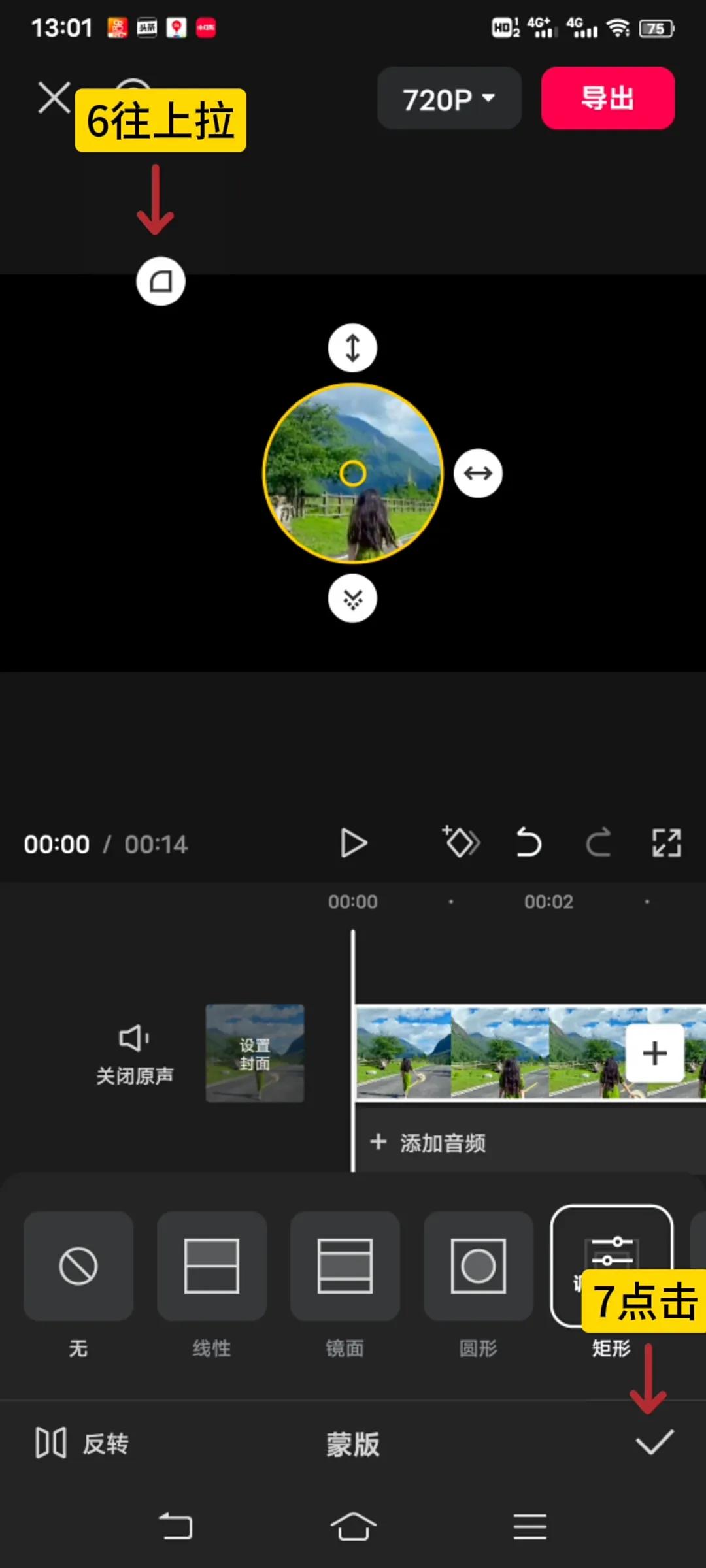This screenshot has width=706, height=1568.
Task: Undo the last edit
Action: tap(528, 842)
